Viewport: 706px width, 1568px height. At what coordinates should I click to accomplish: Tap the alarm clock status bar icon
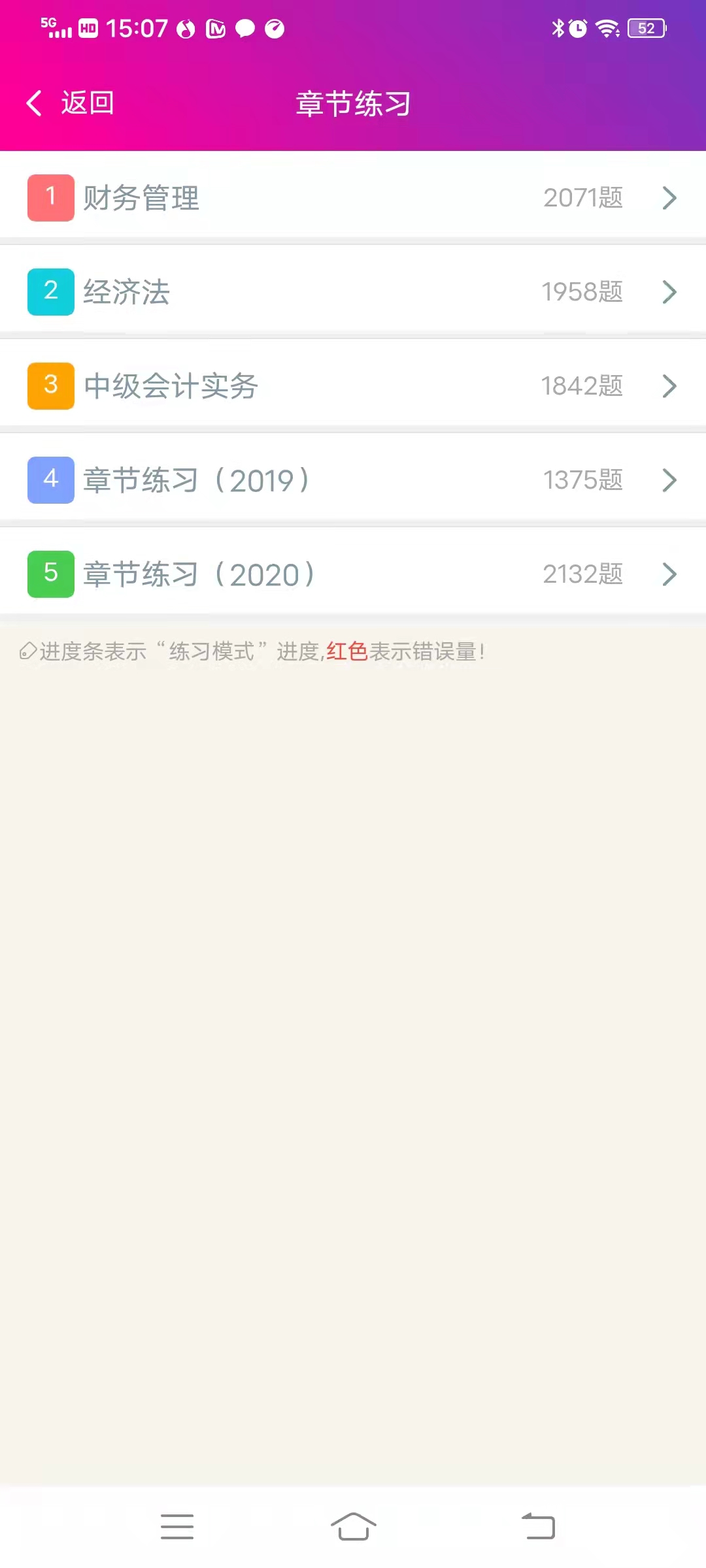coord(578,28)
